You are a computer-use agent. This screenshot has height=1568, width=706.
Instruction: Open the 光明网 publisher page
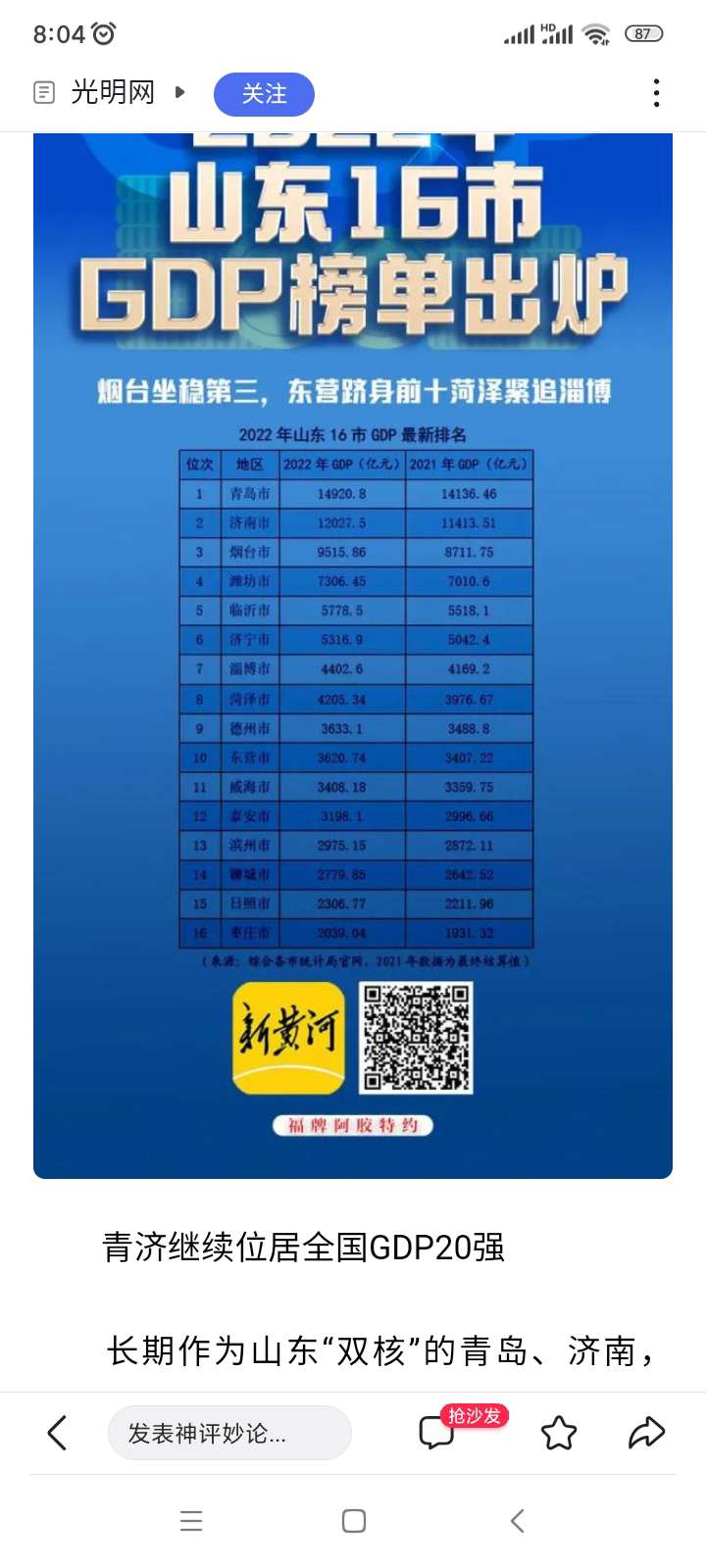tap(112, 93)
